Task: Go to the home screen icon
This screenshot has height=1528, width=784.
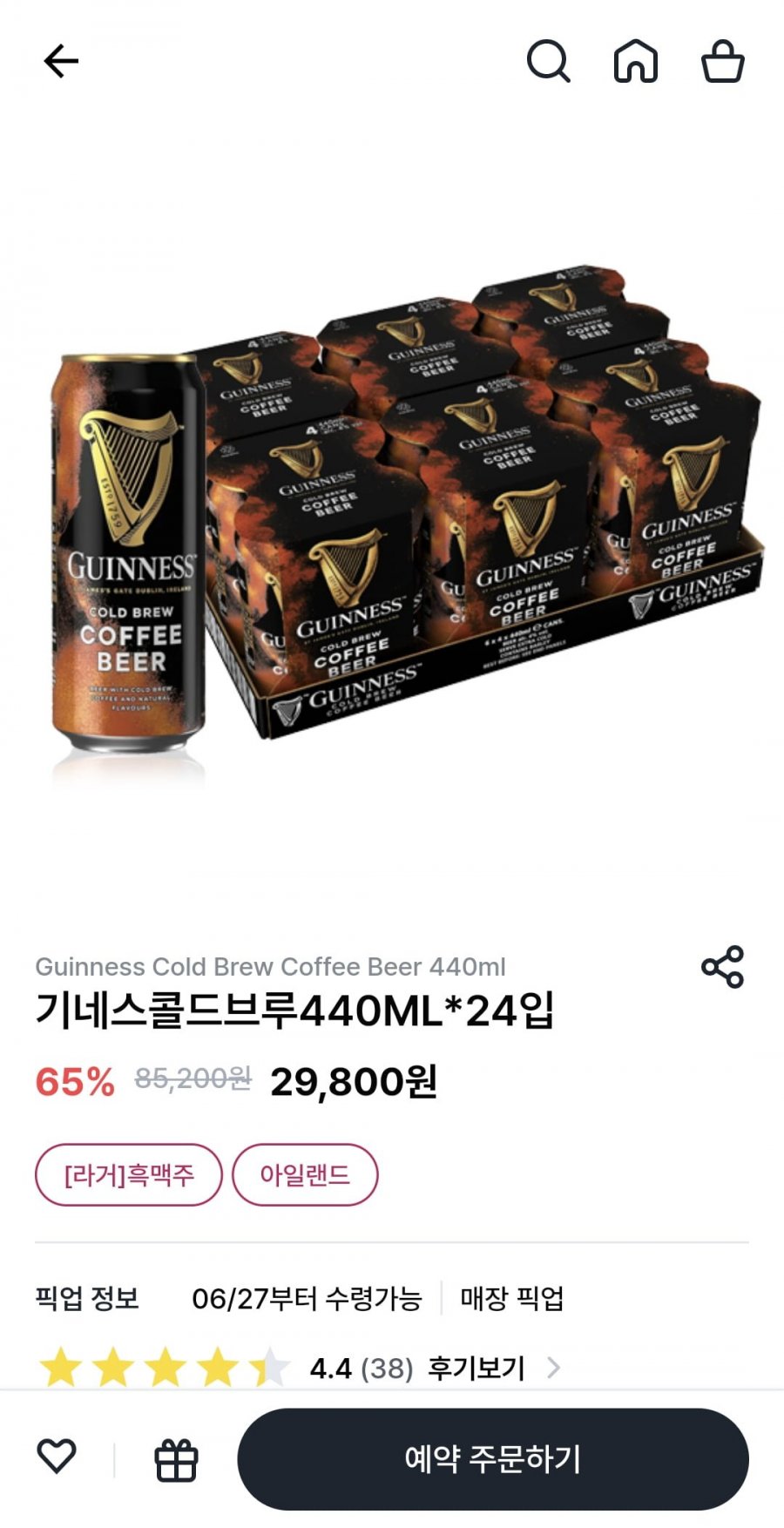Action: (x=636, y=61)
